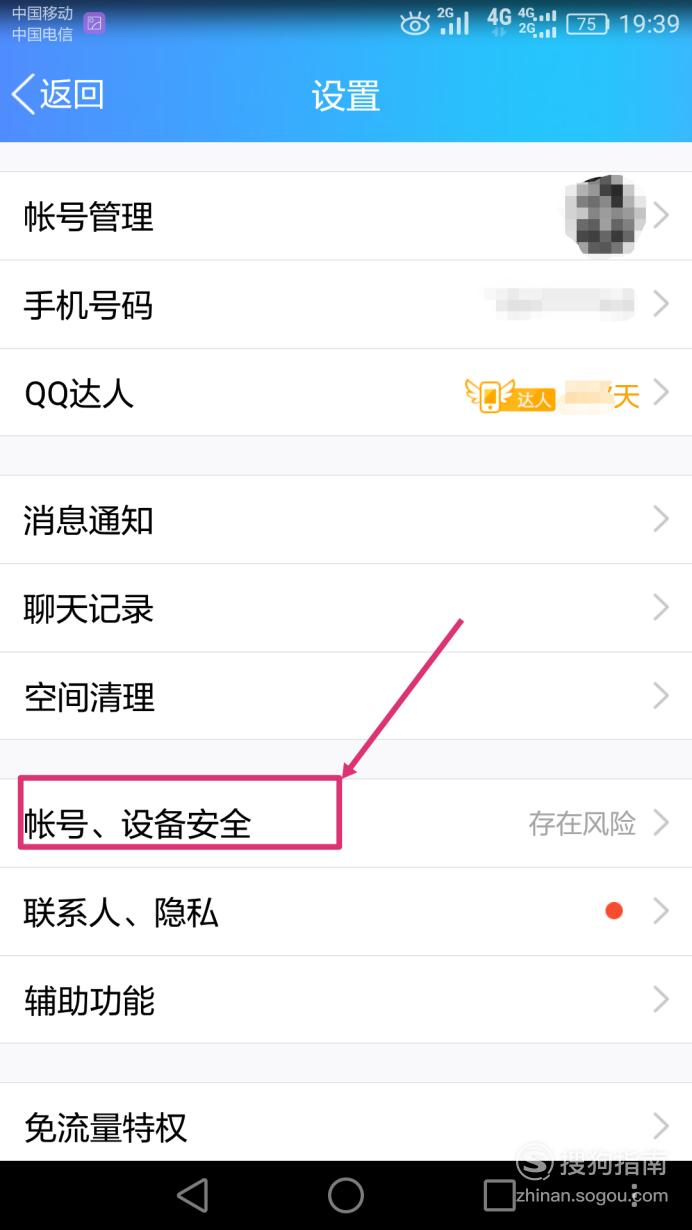Tap the system home button
This screenshot has height=1230, width=692.
pos(346,1195)
